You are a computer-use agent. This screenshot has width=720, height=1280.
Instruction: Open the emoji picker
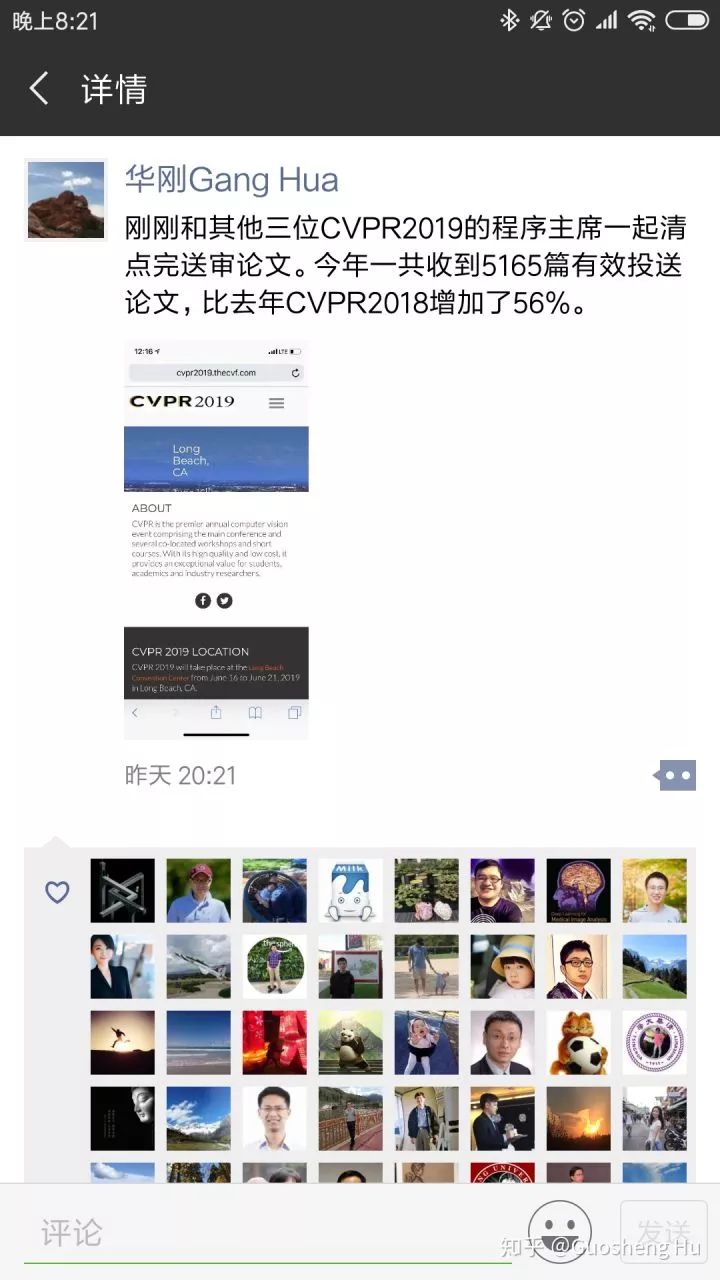click(560, 1232)
